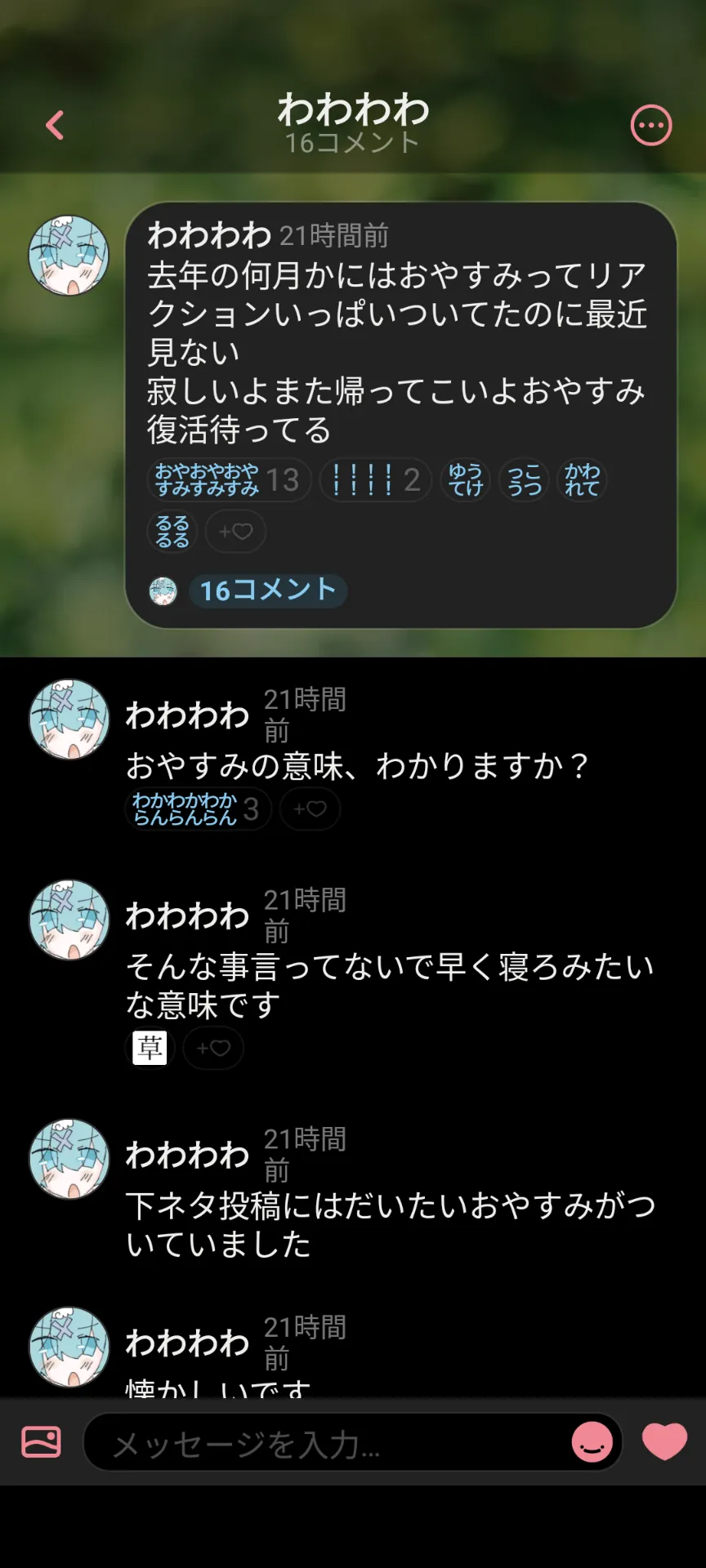Image resolution: width=706 pixels, height=1568 pixels.
Task: Tap the おやすみ reaction with 13
Action: 228,480
